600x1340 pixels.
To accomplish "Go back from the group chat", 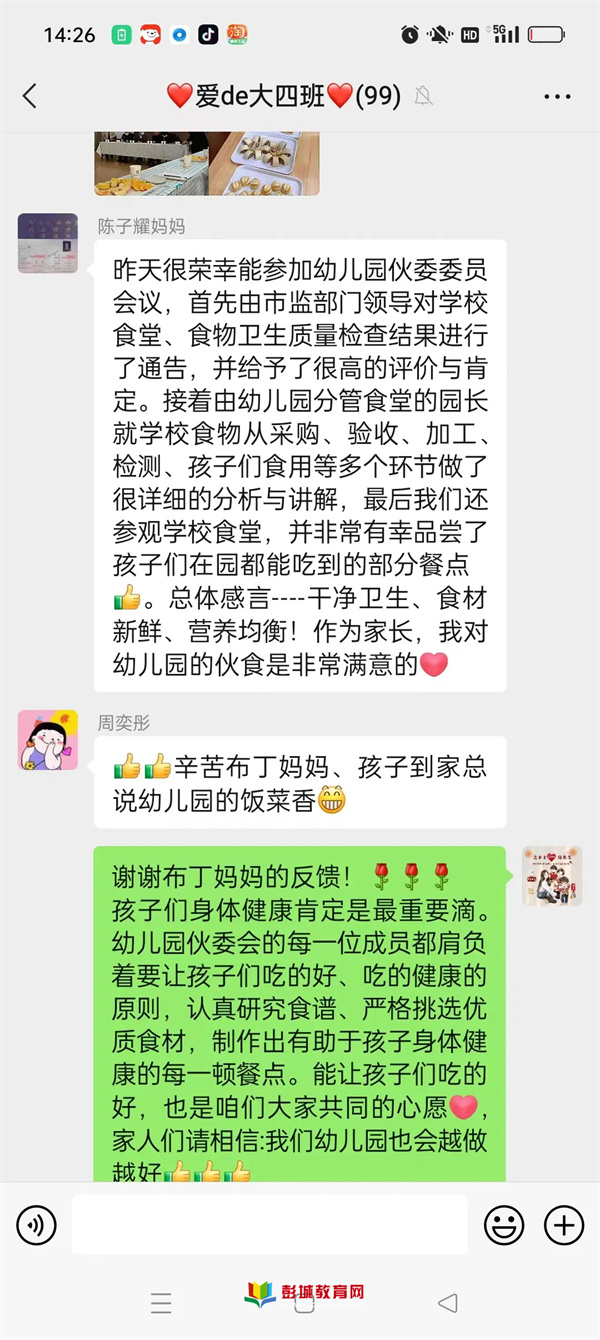I will pos(29,97).
